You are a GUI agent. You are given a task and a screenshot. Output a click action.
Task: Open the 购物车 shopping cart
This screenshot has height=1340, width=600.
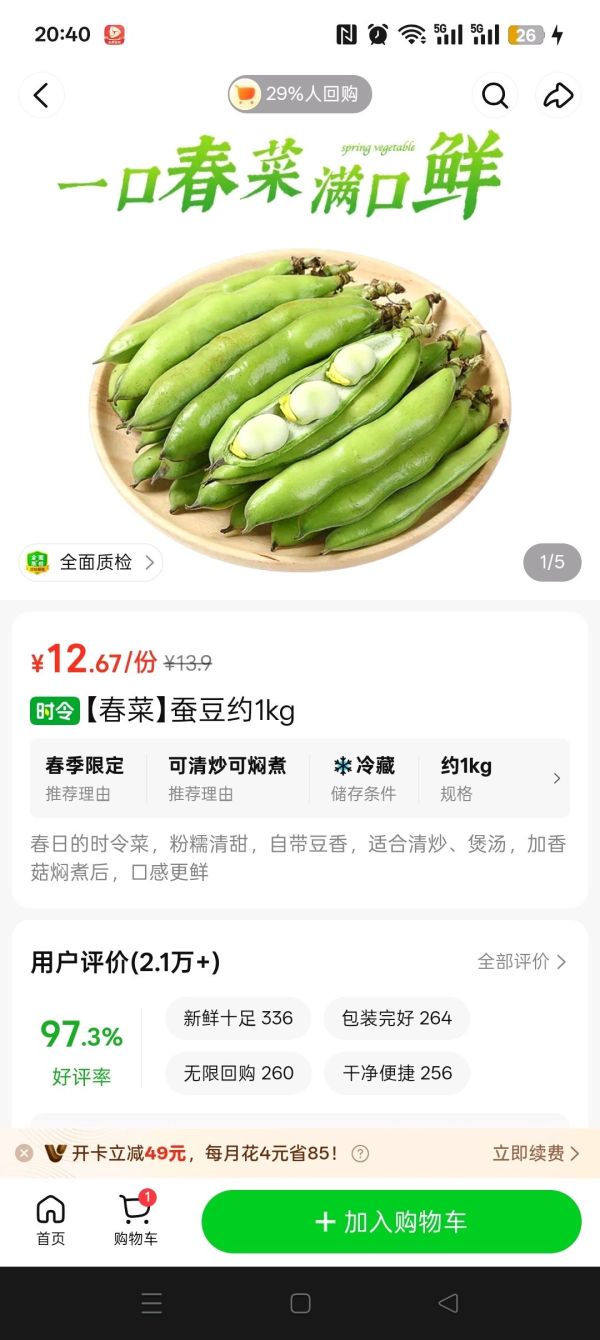click(135, 1221)
